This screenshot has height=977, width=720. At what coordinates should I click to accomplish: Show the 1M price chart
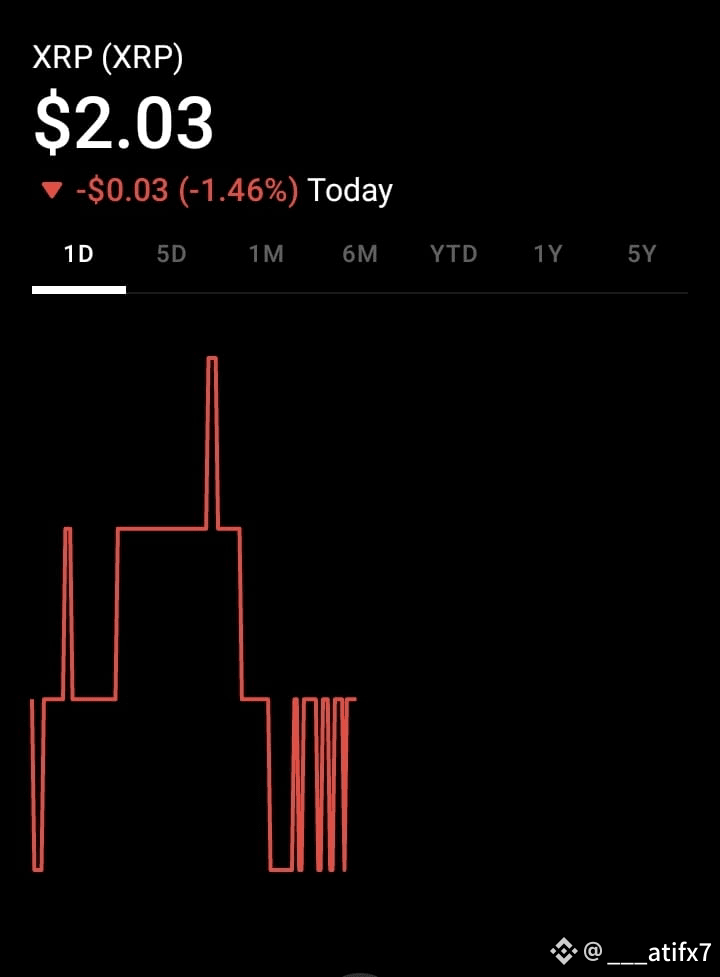pyautogui.click(x=266, y=254)
